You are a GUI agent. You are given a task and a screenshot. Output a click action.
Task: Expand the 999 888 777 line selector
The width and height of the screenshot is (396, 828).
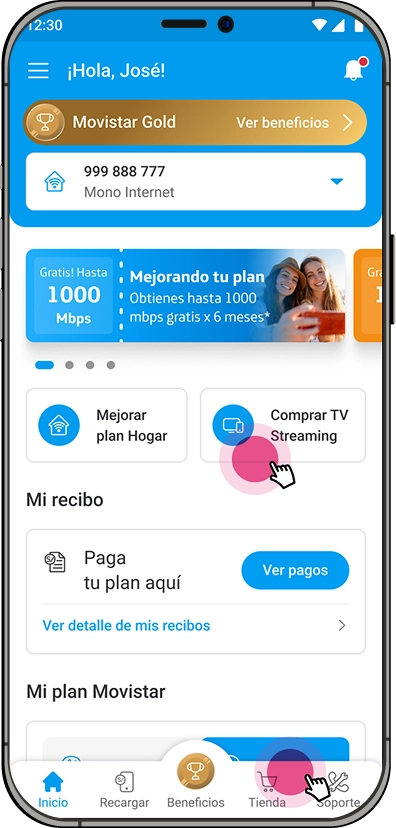[196, 182]
